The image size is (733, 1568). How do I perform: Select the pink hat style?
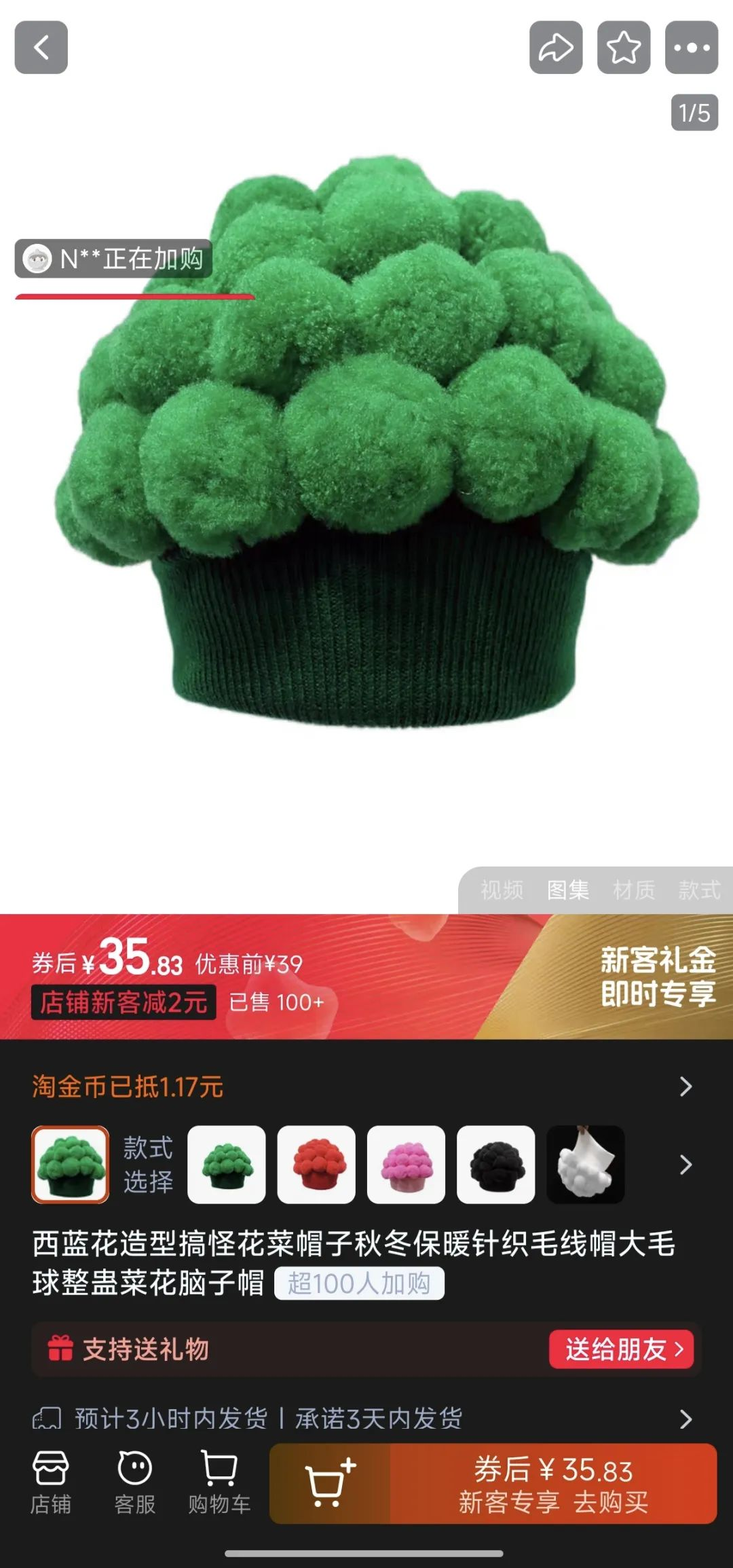[406, 1165]
